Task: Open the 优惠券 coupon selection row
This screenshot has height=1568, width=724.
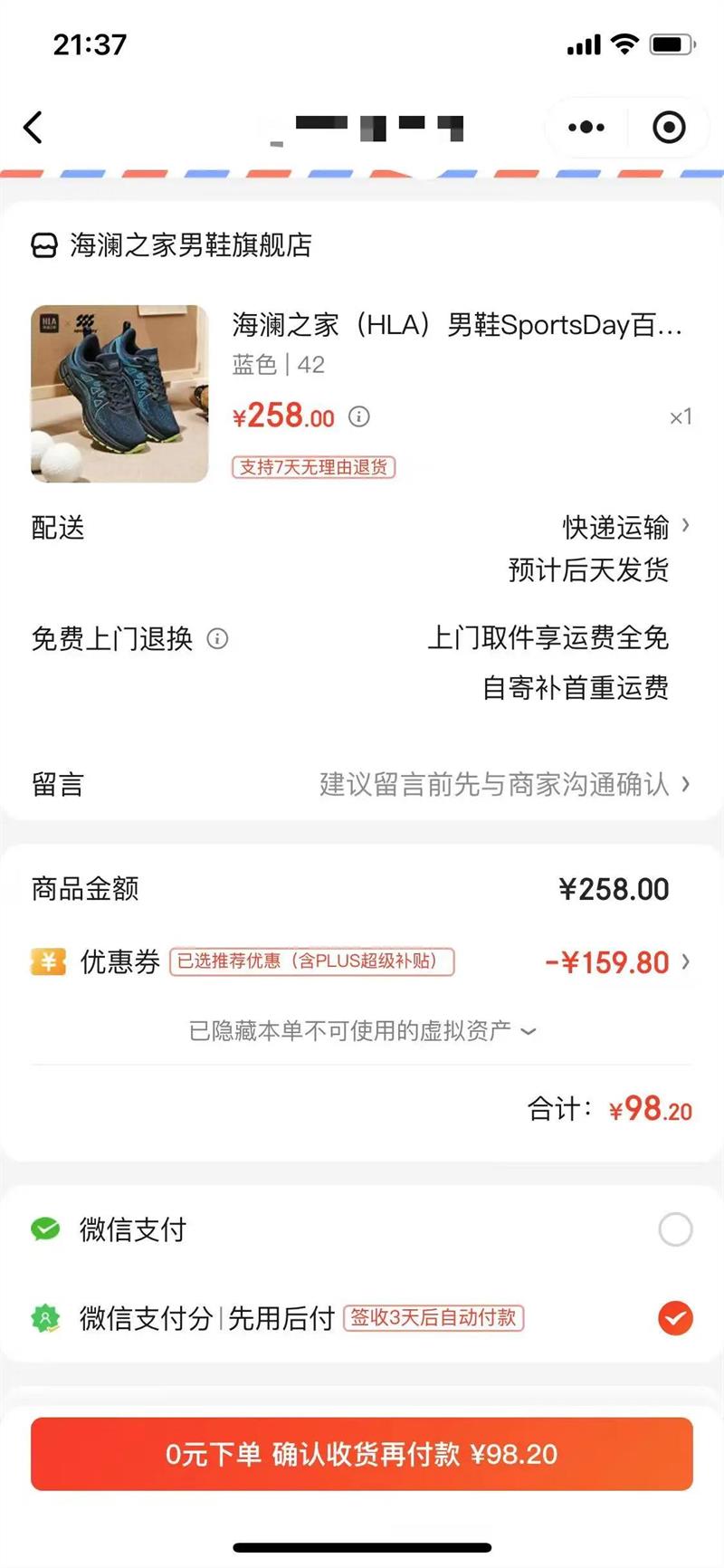Action: (x=615, y=962)
